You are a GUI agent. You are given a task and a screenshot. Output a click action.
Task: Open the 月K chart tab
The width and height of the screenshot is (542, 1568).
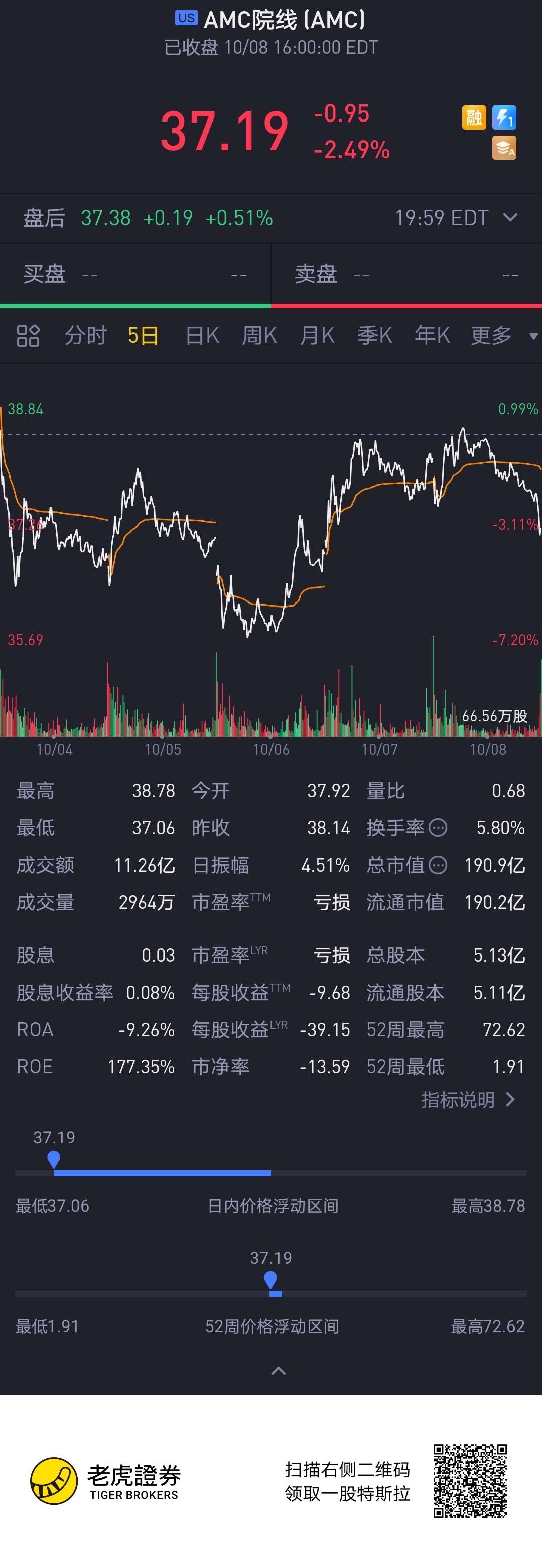(317, 335)
